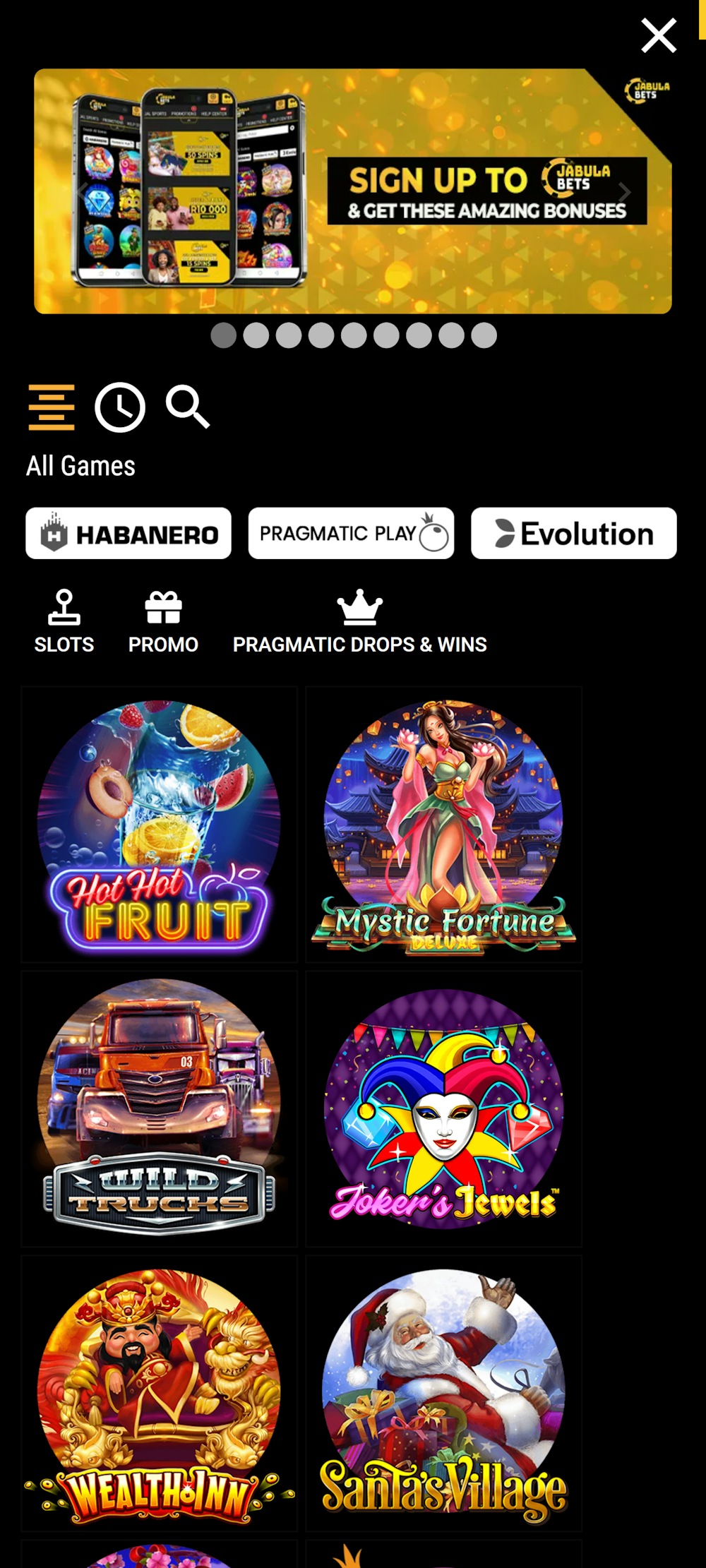Launch the Hot Hot Fruit game
The image size is (706, 1568).
pos(159,825)
